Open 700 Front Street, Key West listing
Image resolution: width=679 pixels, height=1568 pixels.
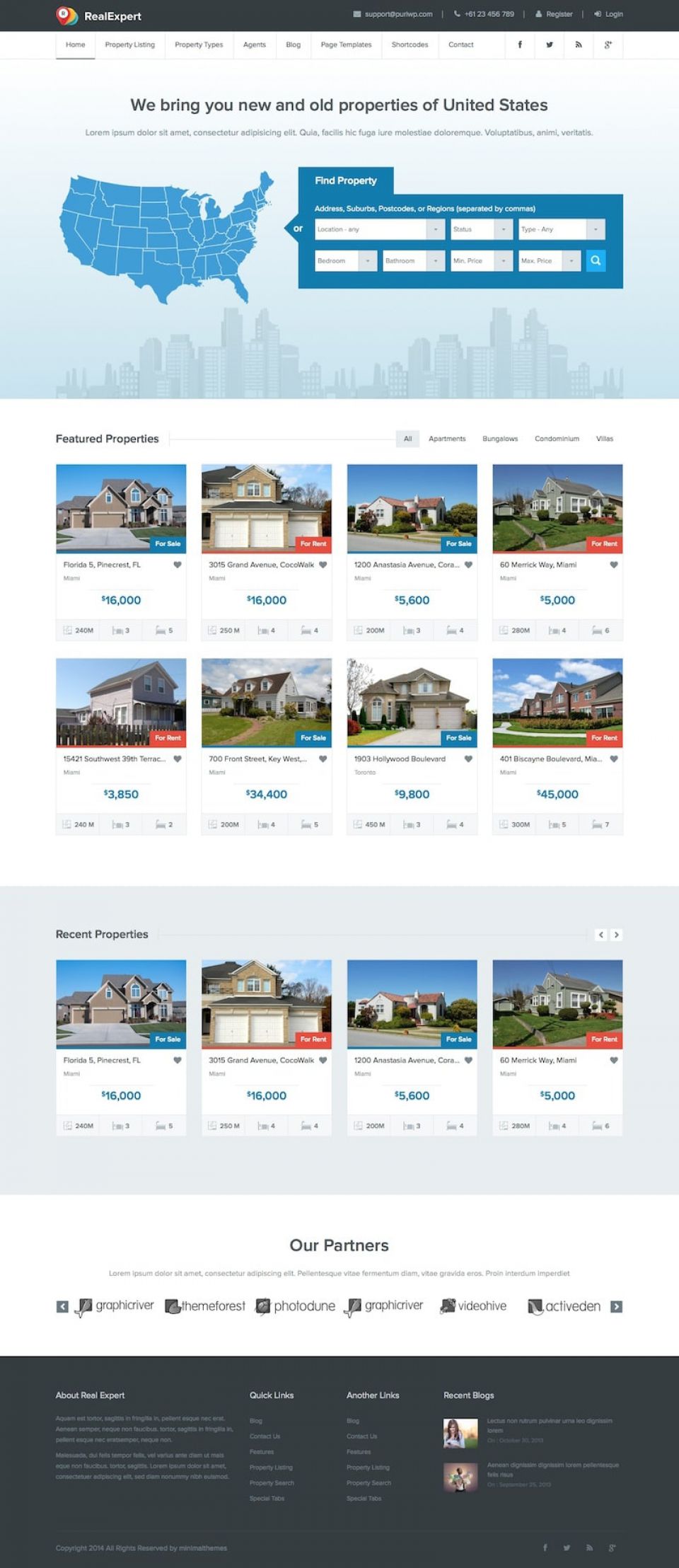[x=257, y=759]
